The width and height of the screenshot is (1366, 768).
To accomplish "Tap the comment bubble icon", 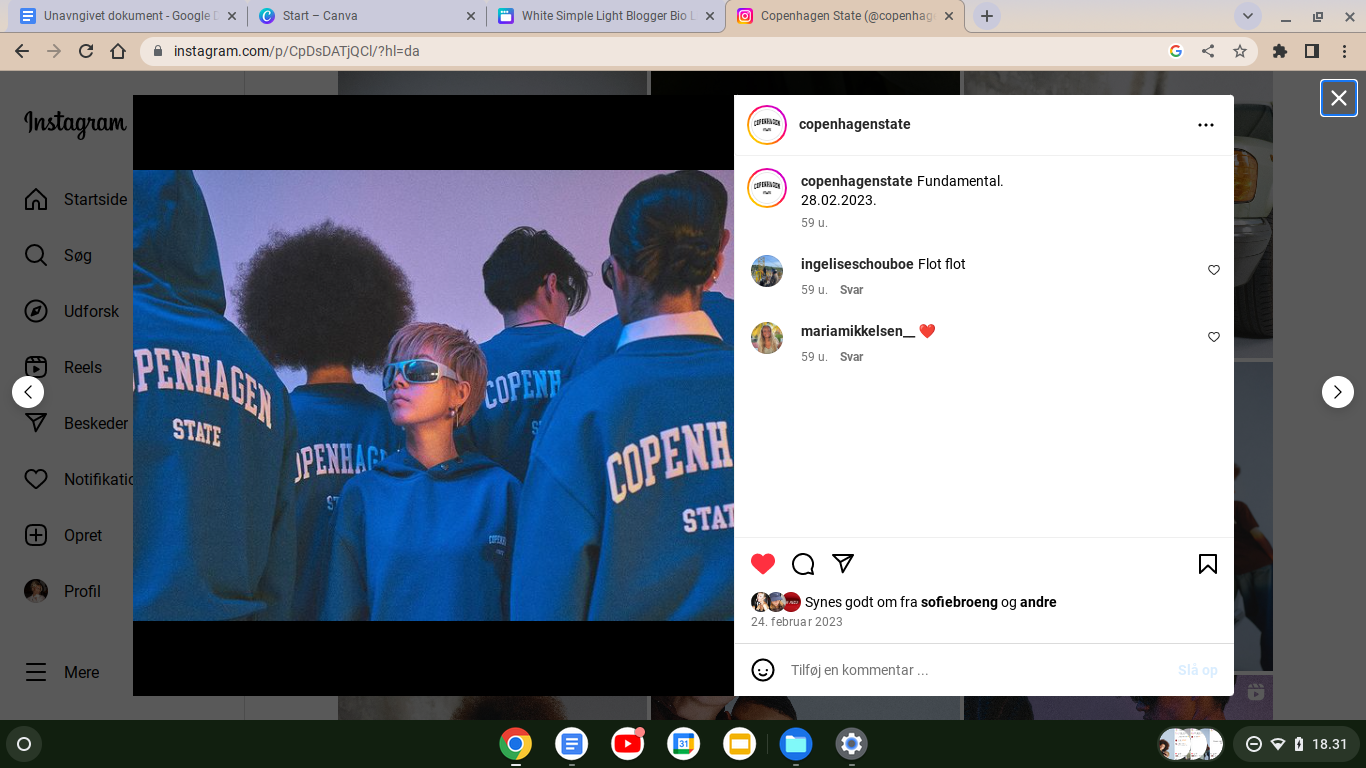I will 803,564.
